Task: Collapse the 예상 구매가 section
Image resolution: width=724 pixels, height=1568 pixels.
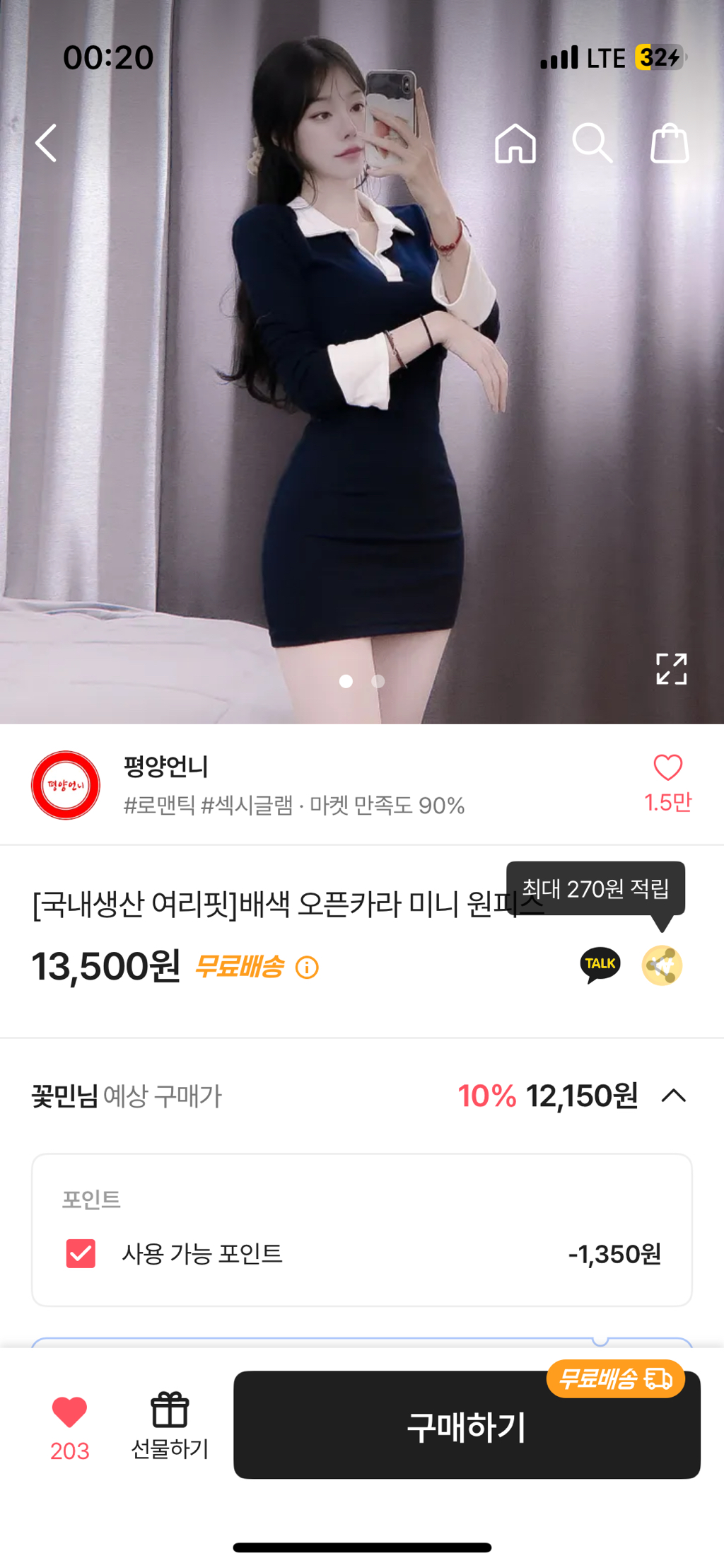Action: click(x=674, y=1096)
